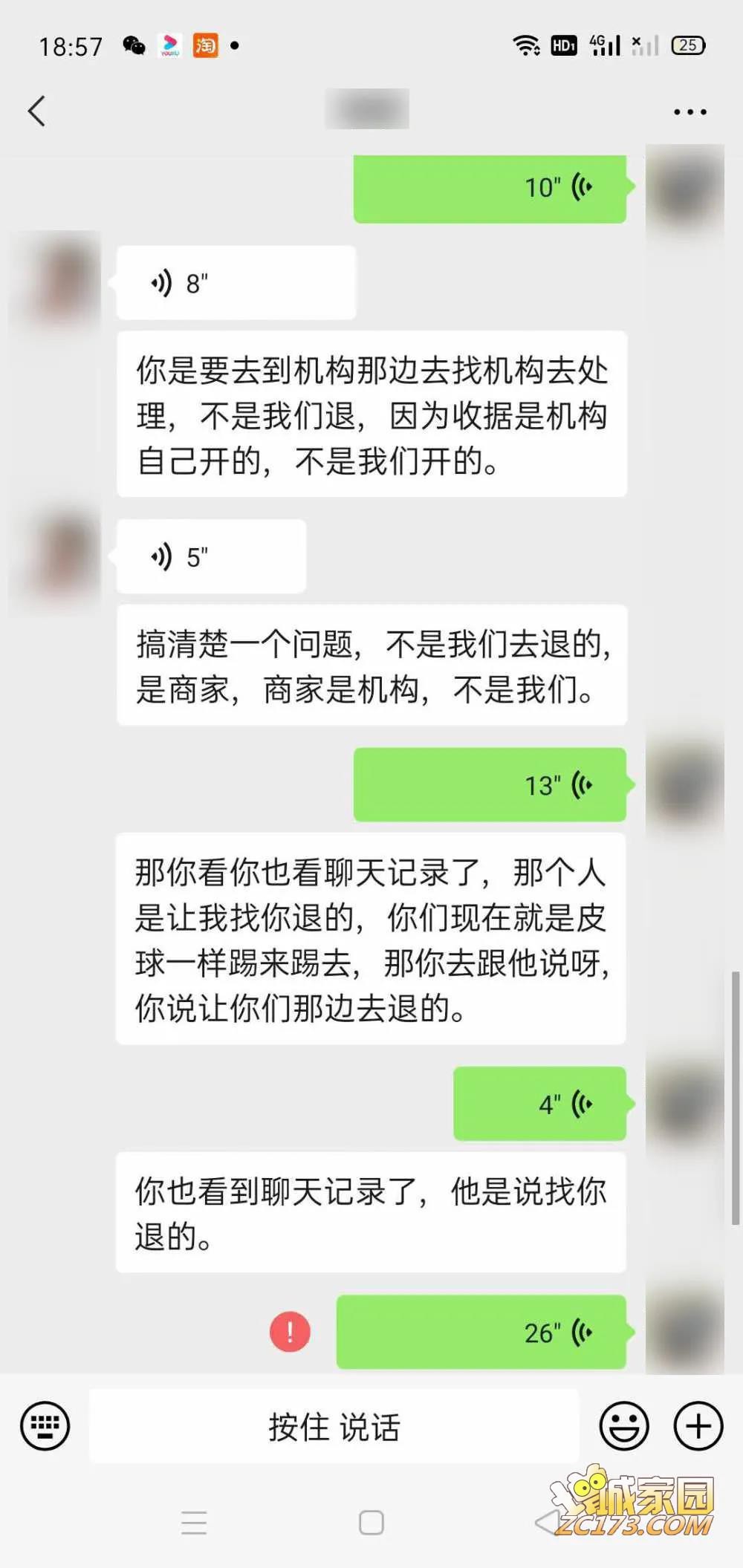
Task: Go back from this chat
Action: (36, 111)
